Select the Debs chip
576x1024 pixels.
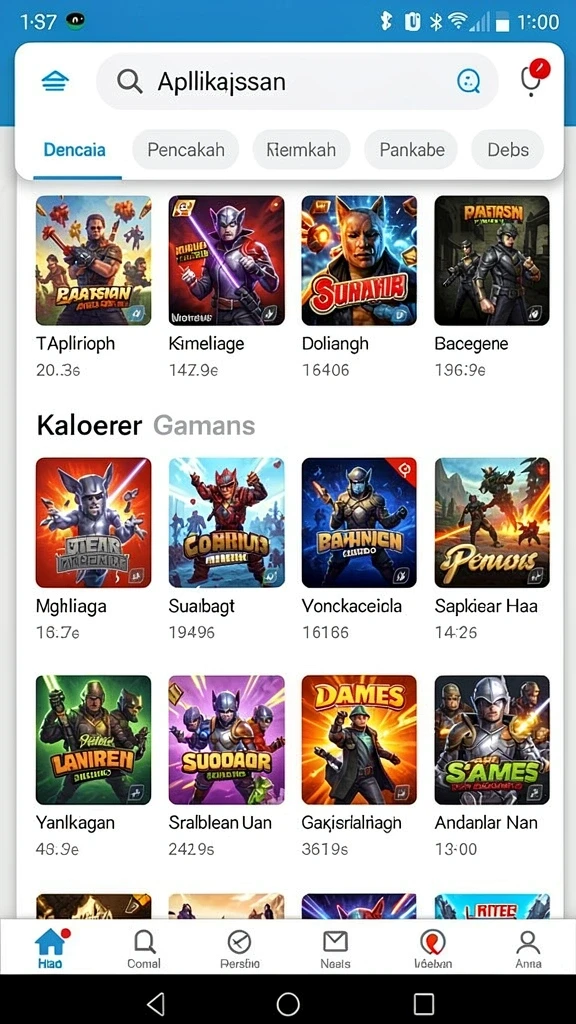point(507,150)
